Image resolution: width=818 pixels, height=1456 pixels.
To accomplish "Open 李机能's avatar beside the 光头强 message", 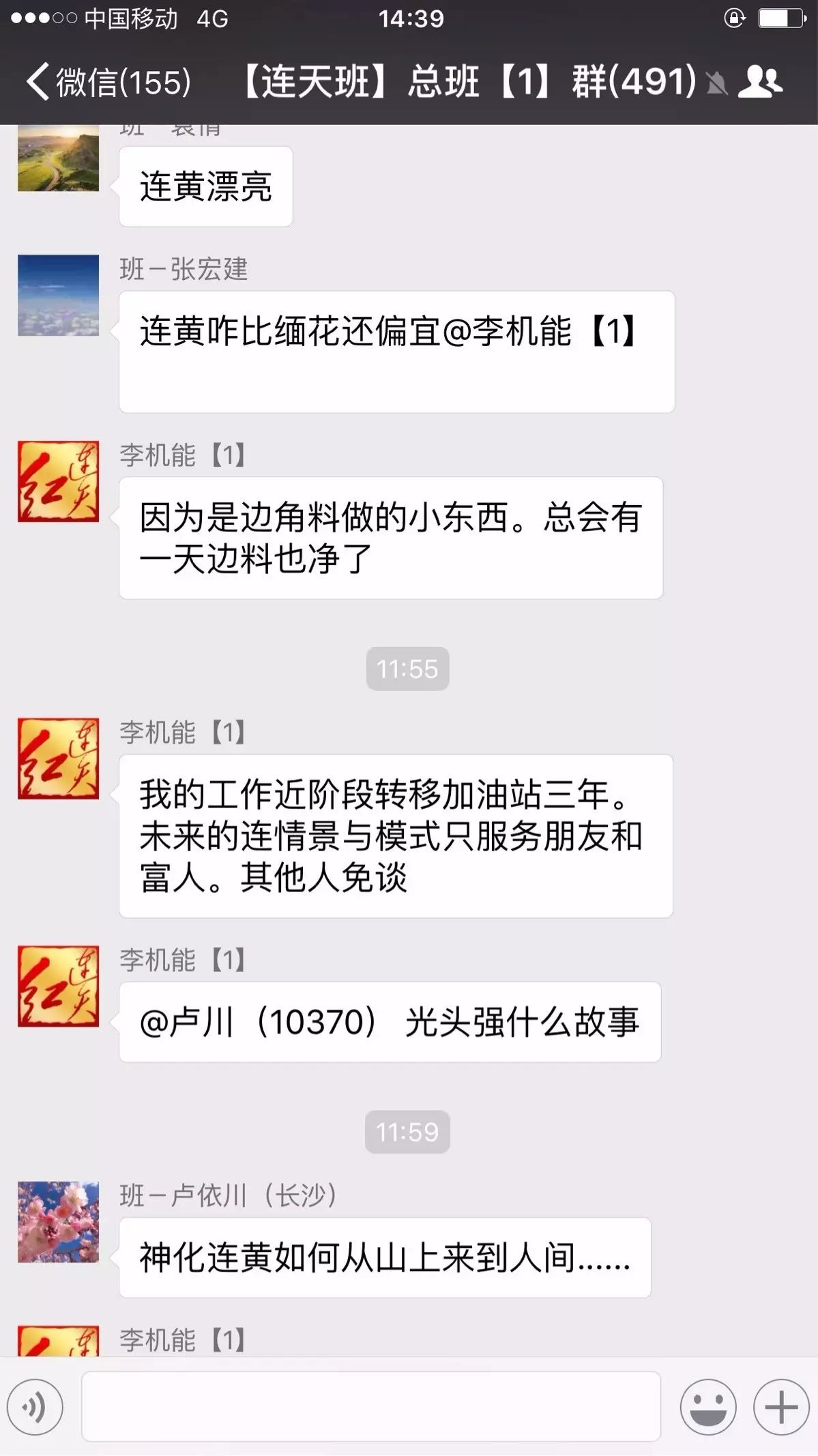I will click(58, 986).
